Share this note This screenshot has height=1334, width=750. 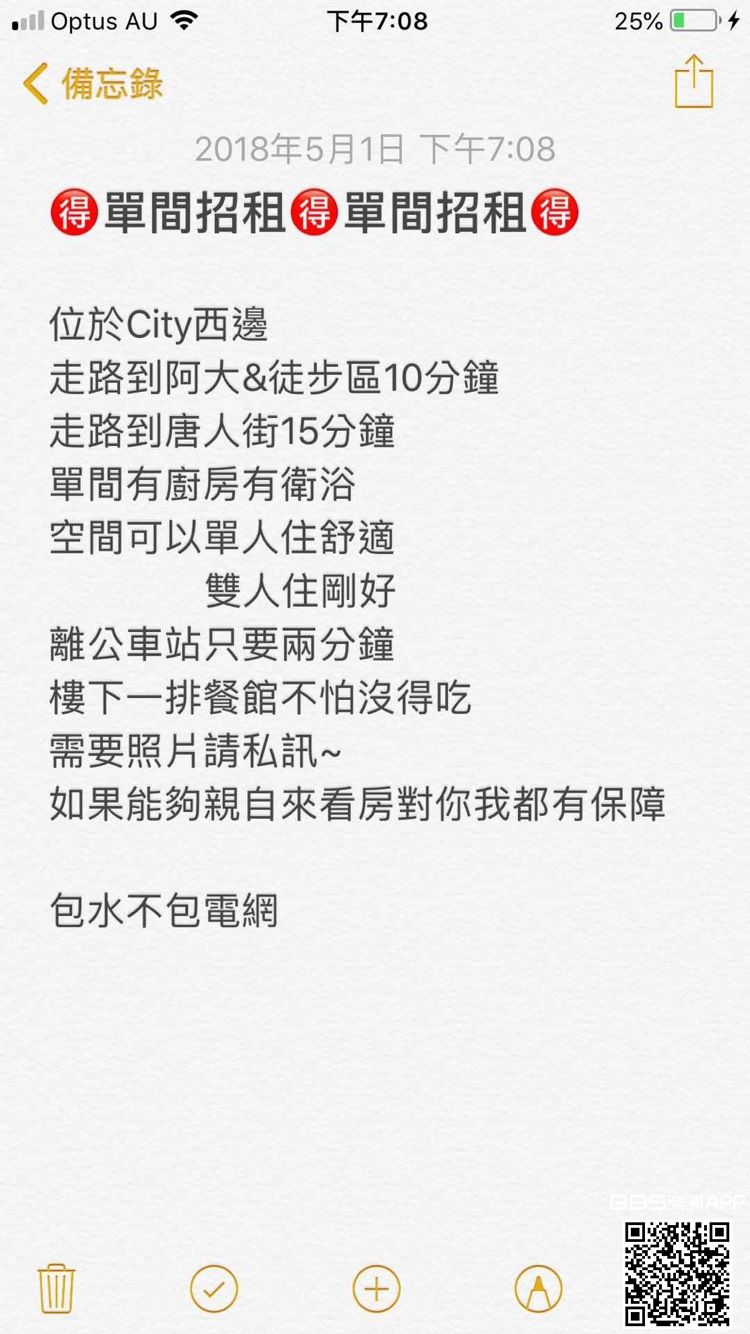[x=693, y=83]
